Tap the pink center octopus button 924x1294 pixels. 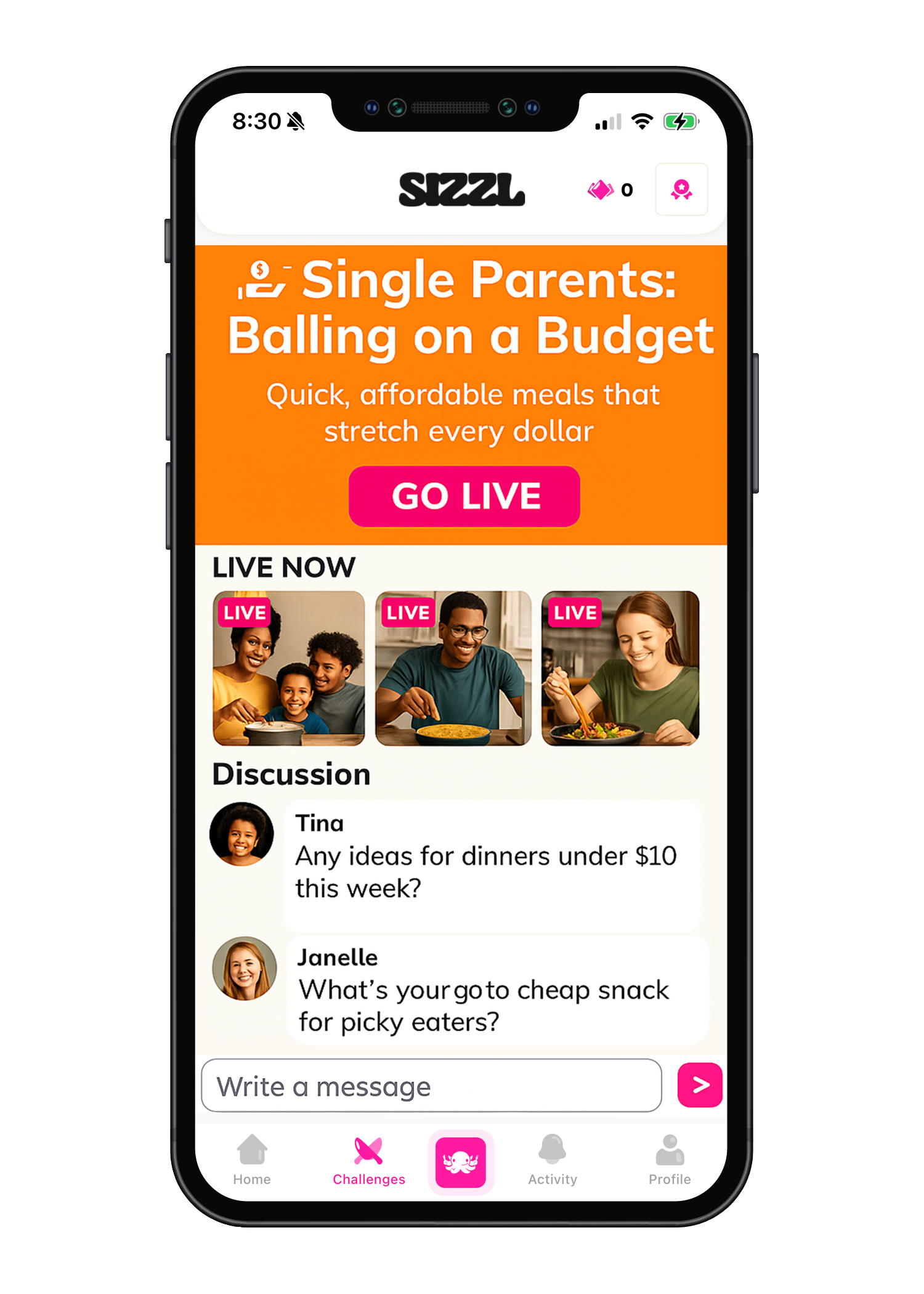tap(461, 1162)
